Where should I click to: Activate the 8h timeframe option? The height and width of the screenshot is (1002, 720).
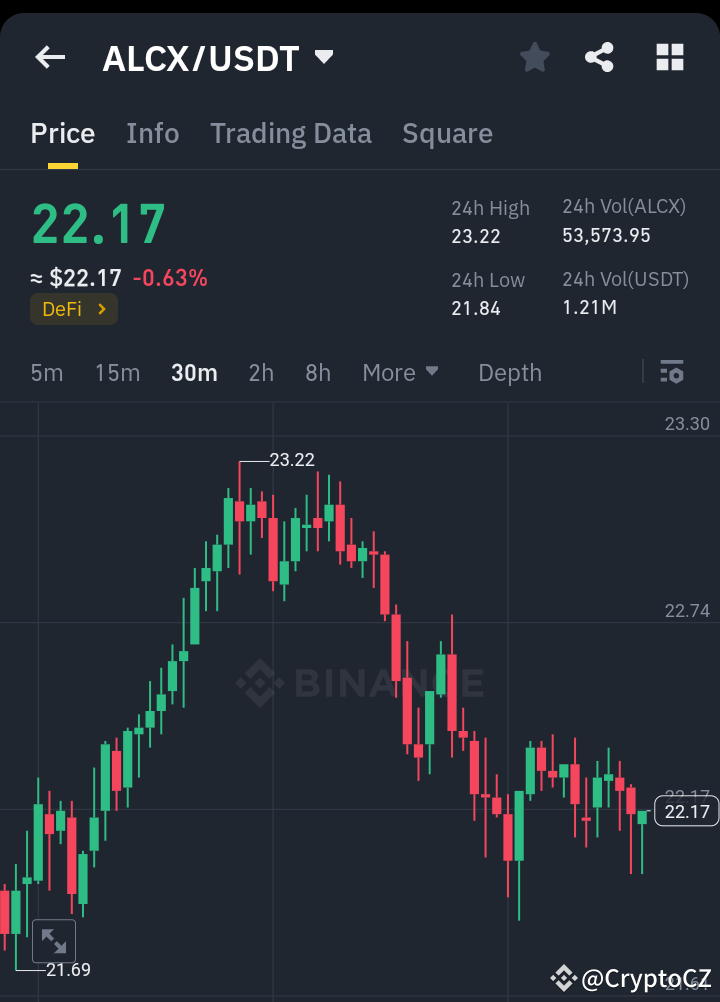coord(317,372)
